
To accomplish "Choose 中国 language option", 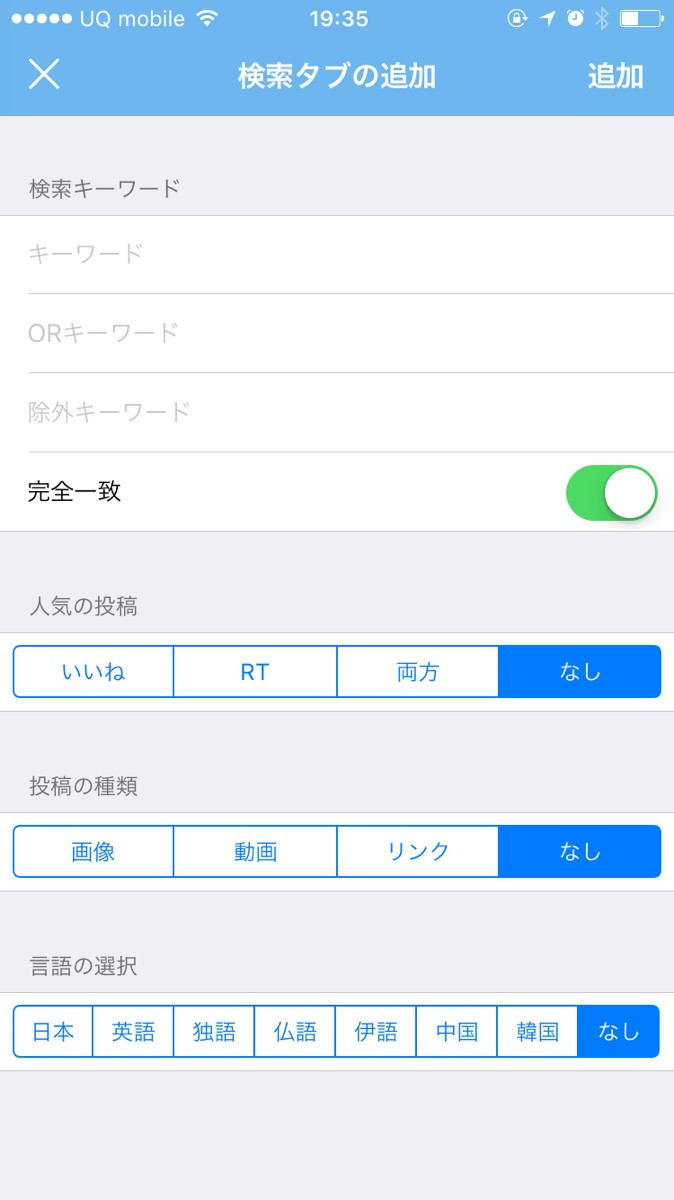I will point(457,1032).
